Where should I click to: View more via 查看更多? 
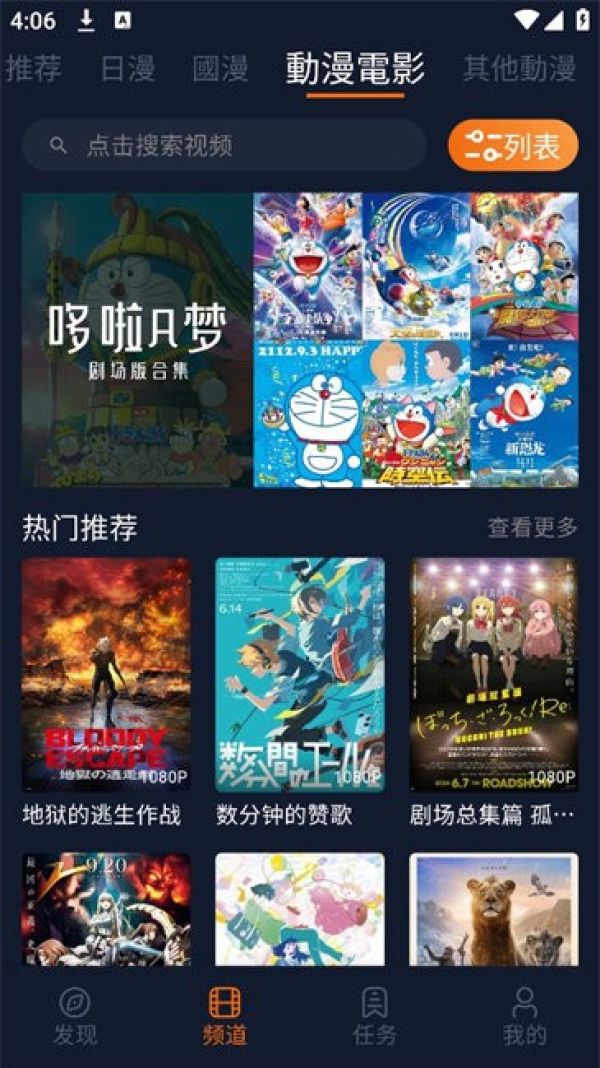coord(532,527)
